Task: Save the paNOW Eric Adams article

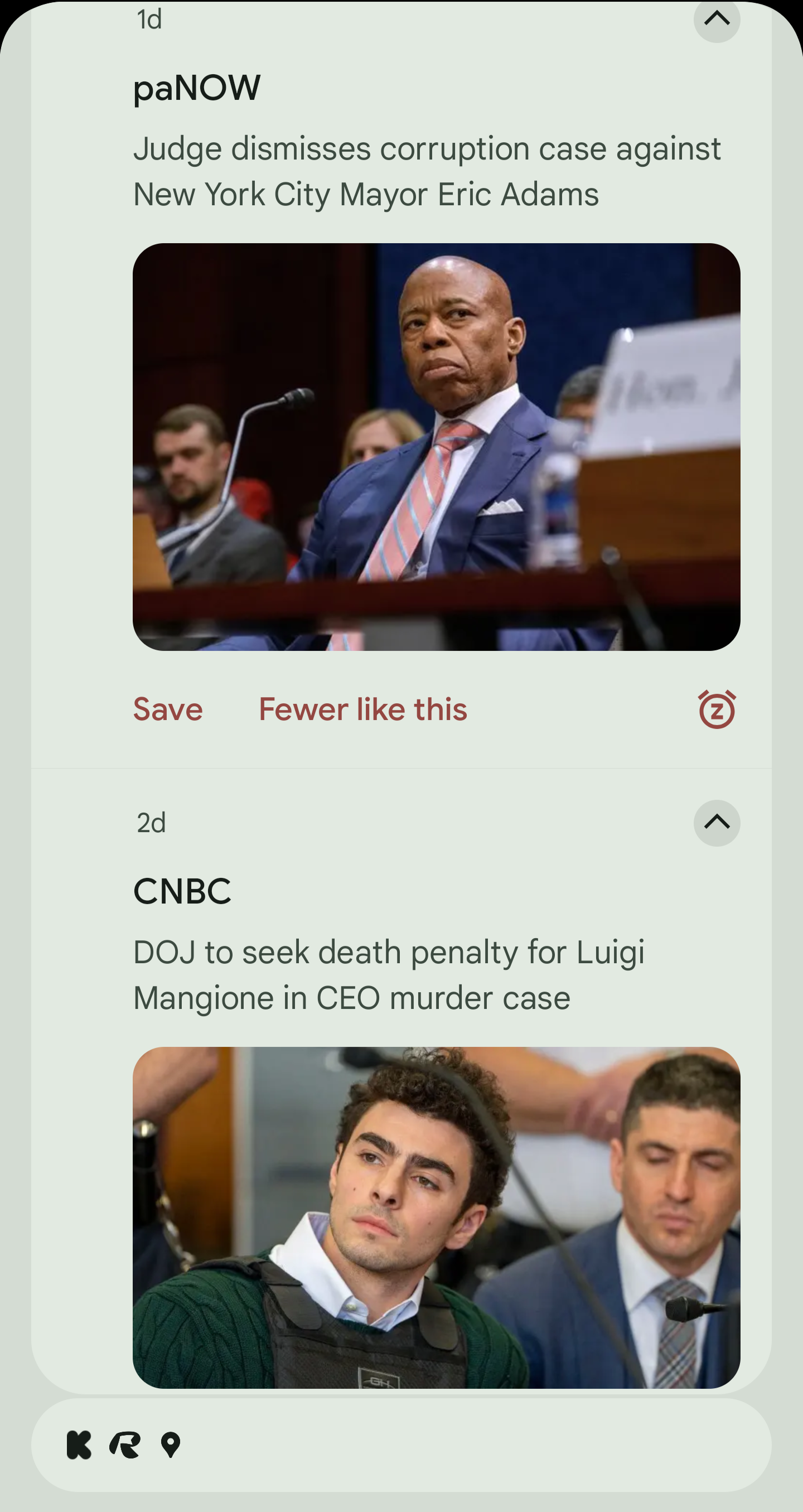Action: tap(168, 709)
